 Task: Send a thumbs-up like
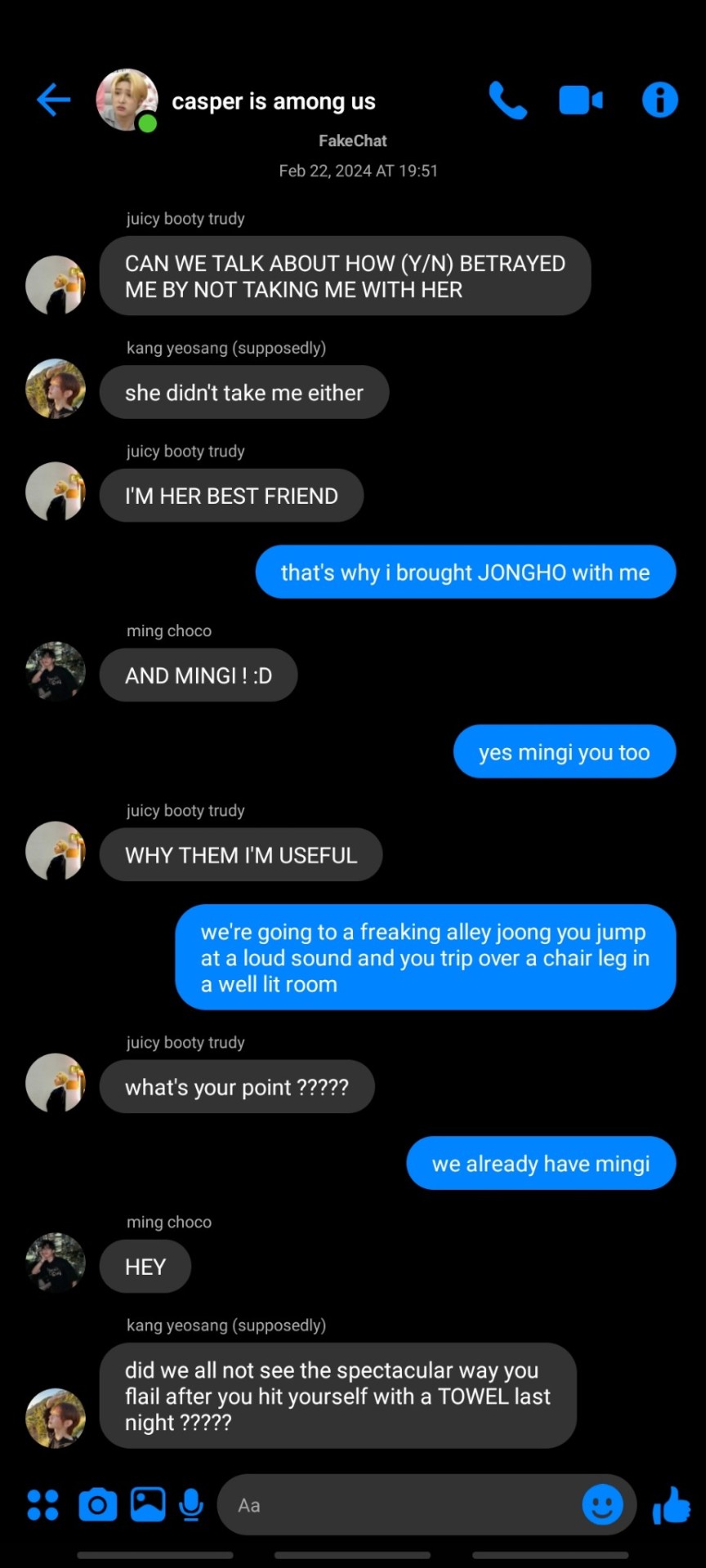672,1504
